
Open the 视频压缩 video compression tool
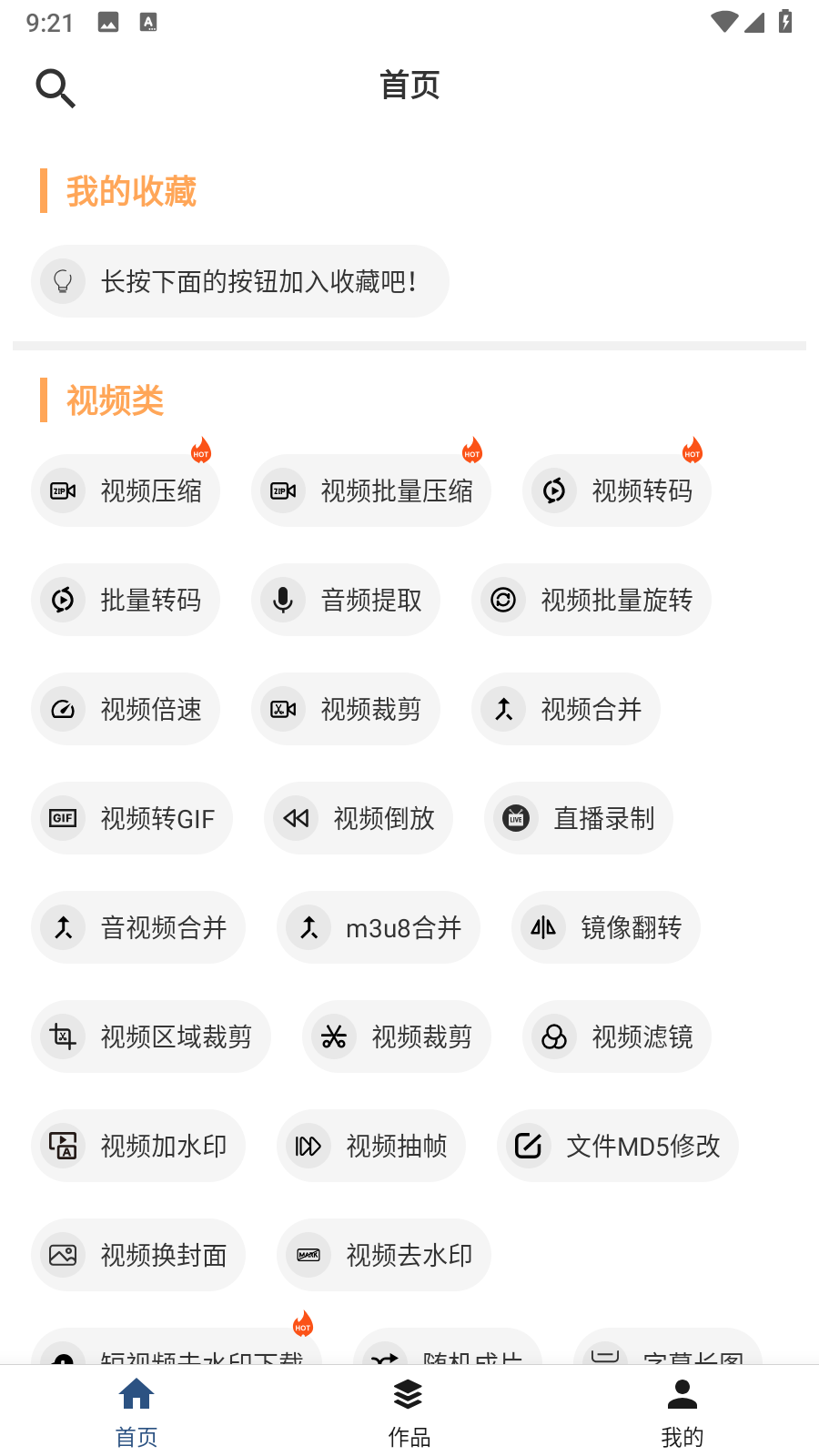pyautogui.click(x=125, y=490)
